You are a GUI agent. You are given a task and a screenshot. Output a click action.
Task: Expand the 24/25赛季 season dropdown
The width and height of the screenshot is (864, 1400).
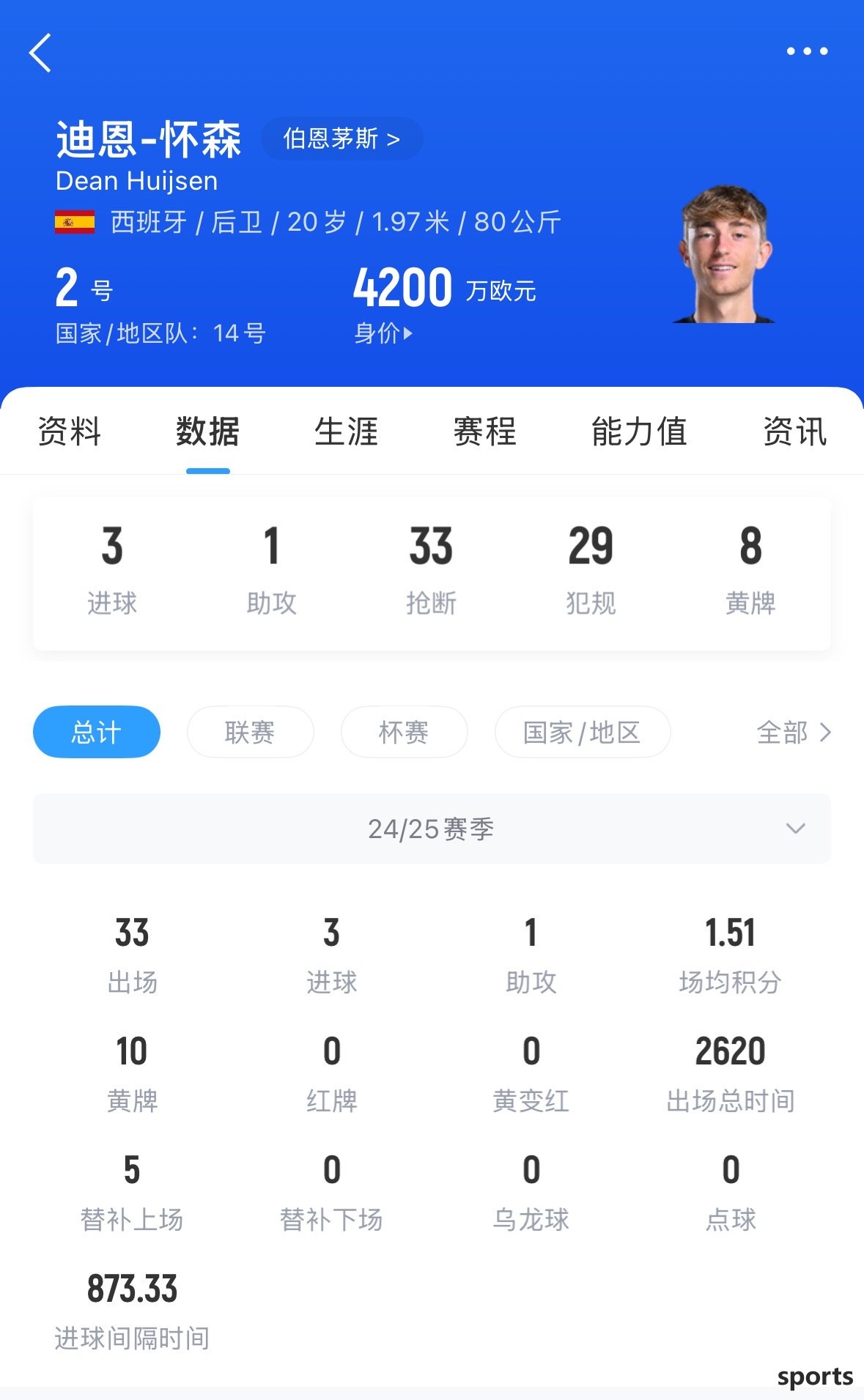click(432, 829)
